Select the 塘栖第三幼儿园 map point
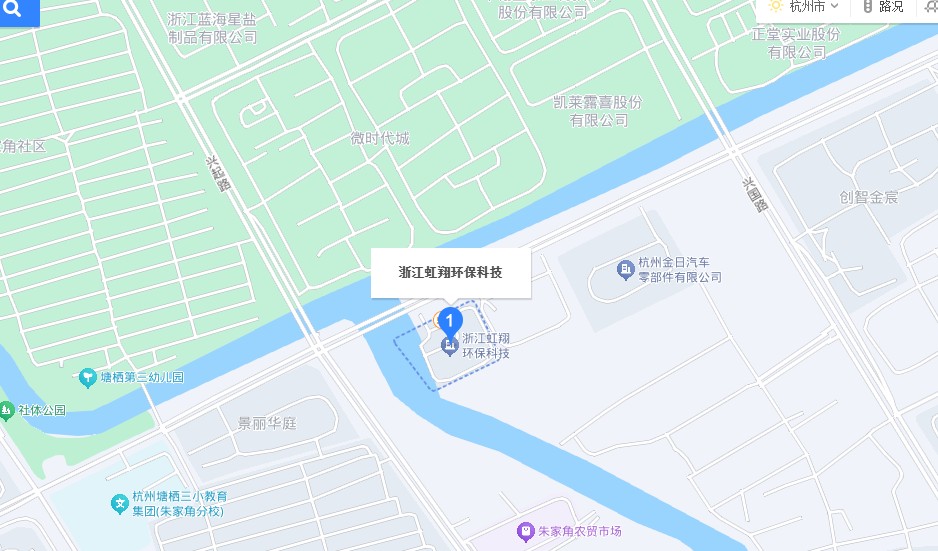Viewport: 938px width, 551px height. 88,378
